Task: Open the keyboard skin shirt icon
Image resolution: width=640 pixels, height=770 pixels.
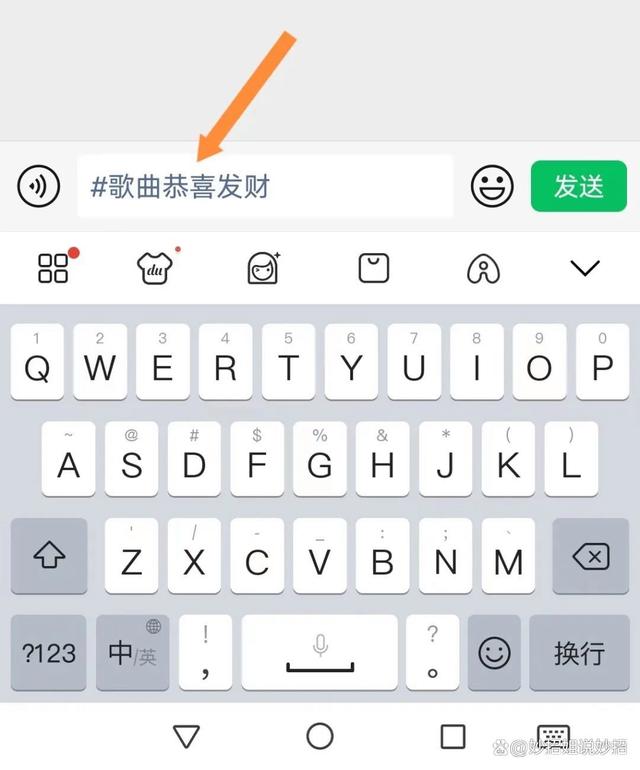Action: pos(155,268)
